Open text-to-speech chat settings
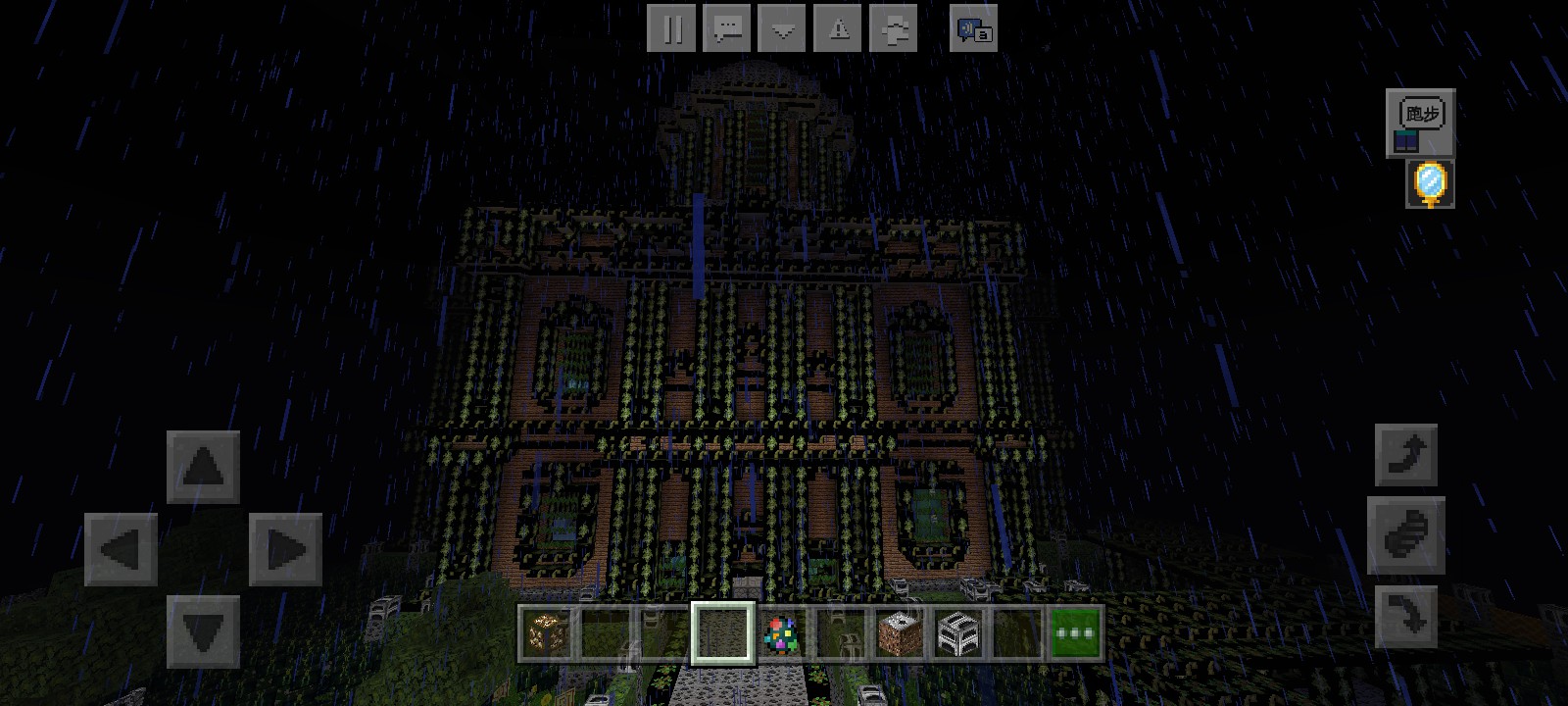This screenshot has height=706, width=1568. coord(974,29)
